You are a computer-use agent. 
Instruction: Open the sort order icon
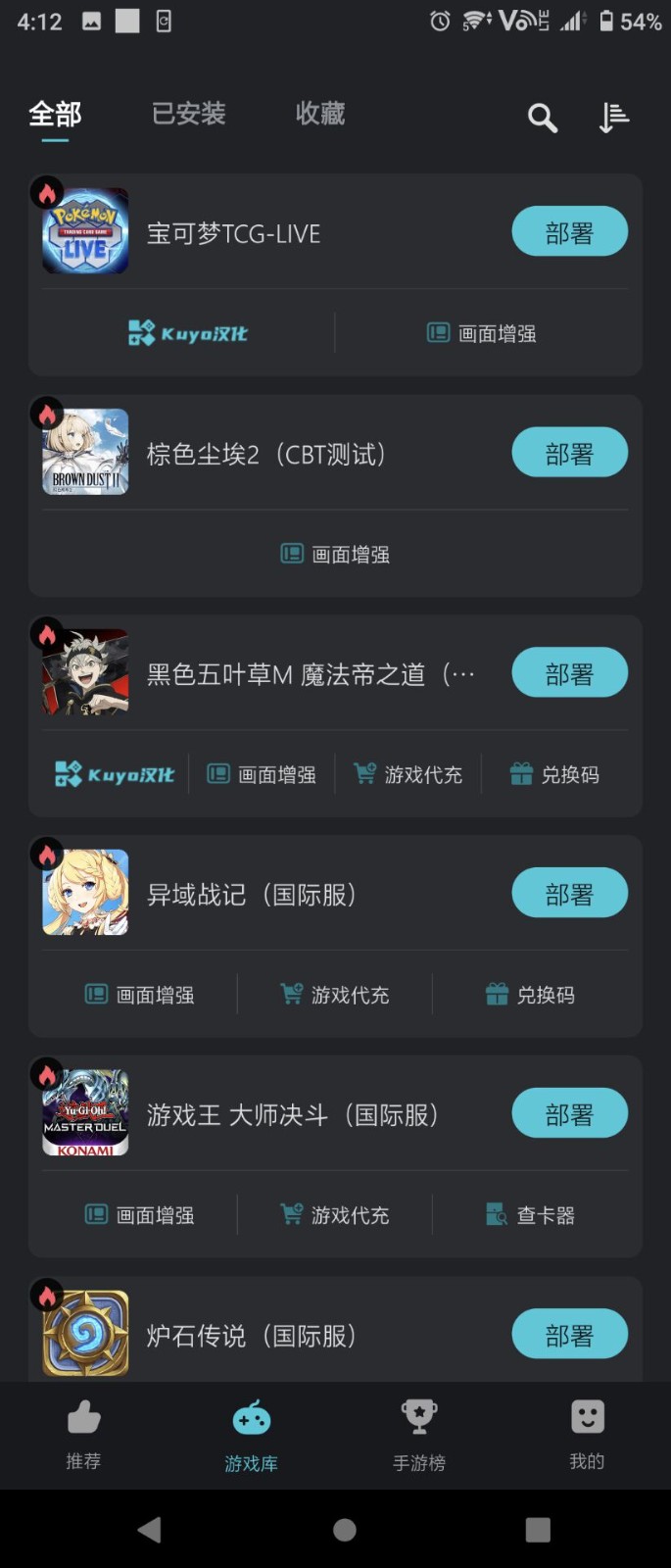pos(613,118)
